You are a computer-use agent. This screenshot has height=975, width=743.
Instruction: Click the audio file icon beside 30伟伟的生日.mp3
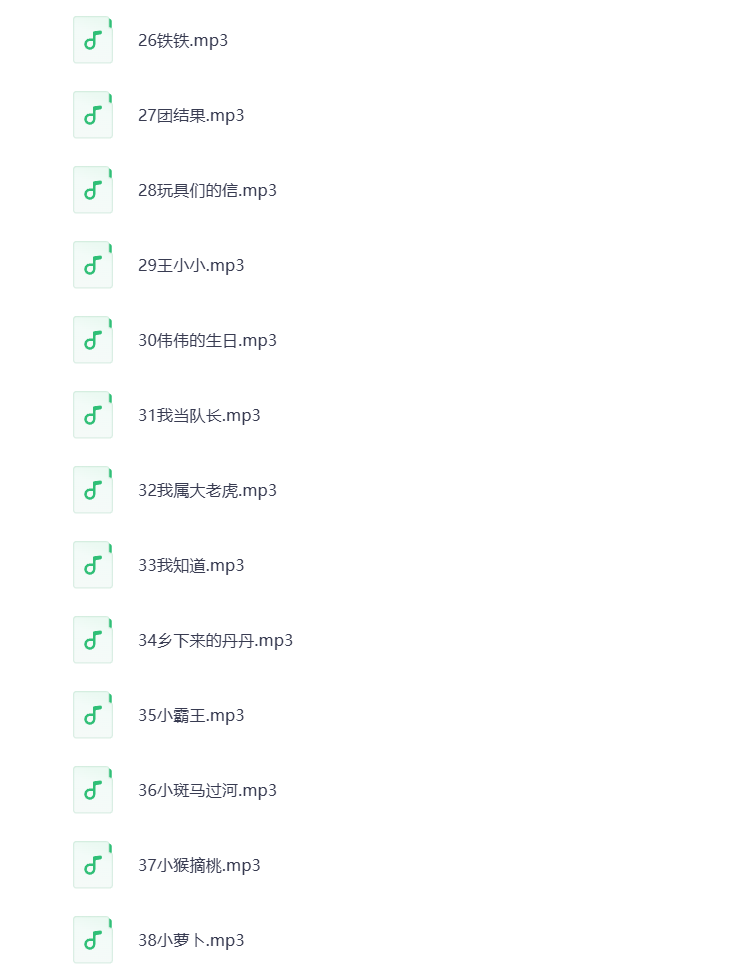pyautogui.click(x=92, y=339)
